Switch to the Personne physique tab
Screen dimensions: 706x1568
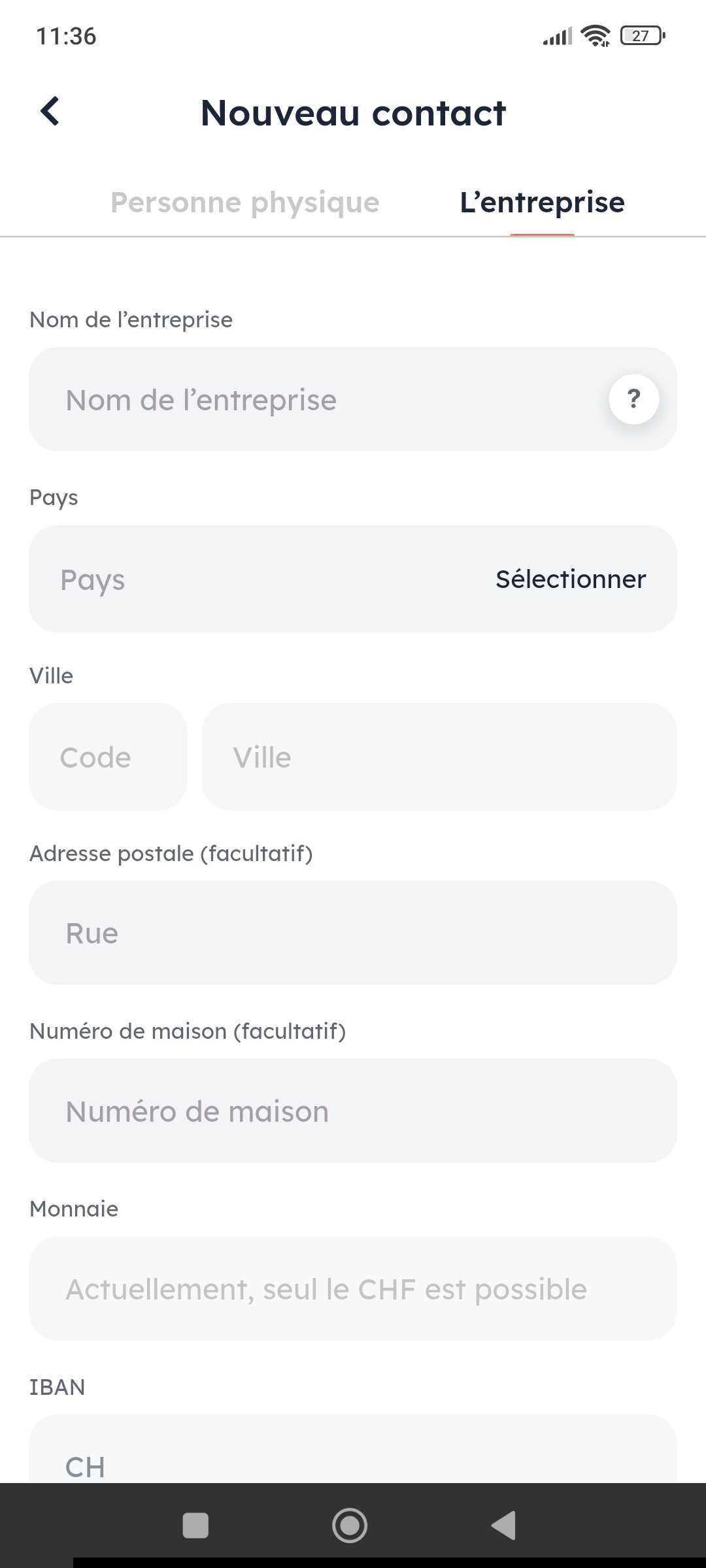244,203
